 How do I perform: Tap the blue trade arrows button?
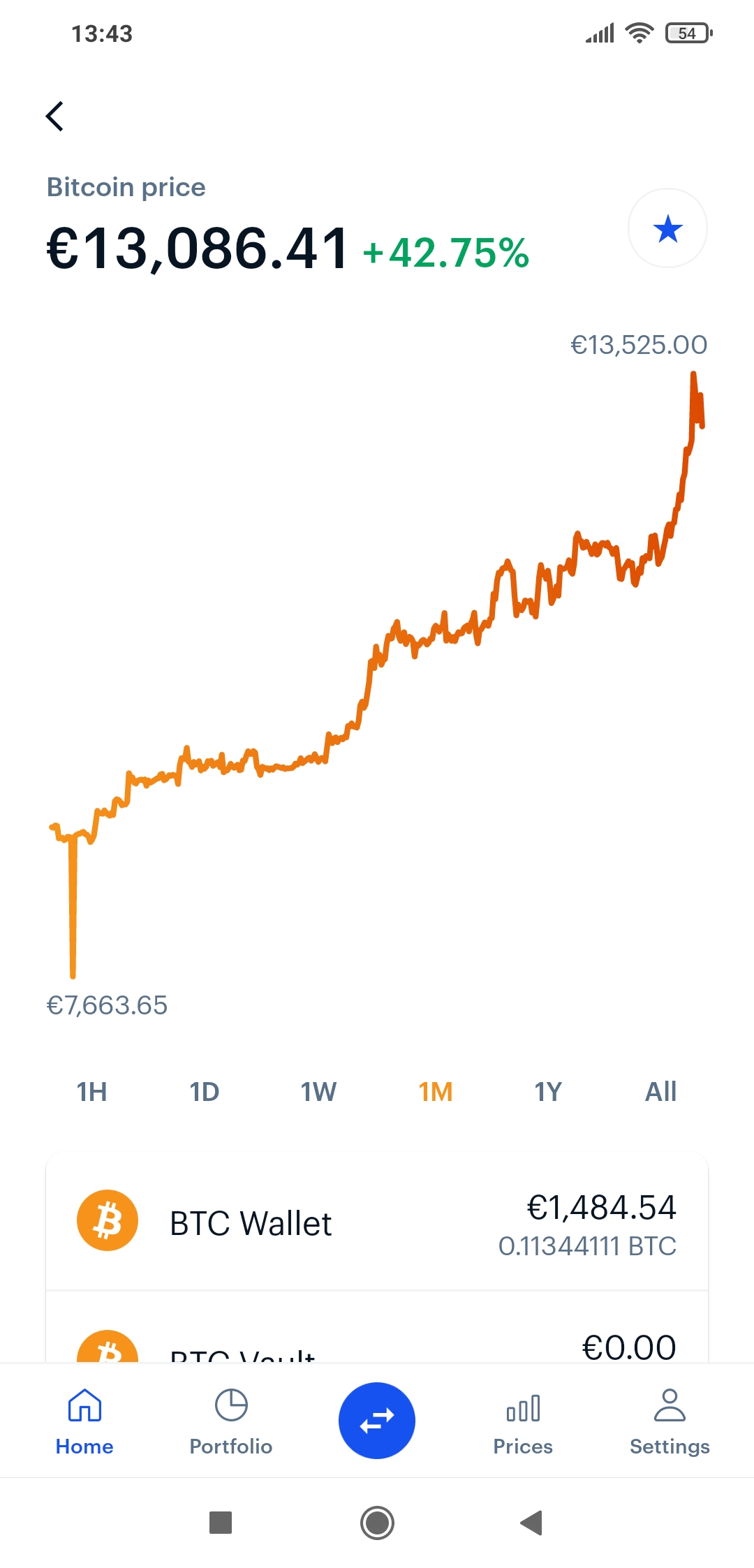tap(377, 1421)
